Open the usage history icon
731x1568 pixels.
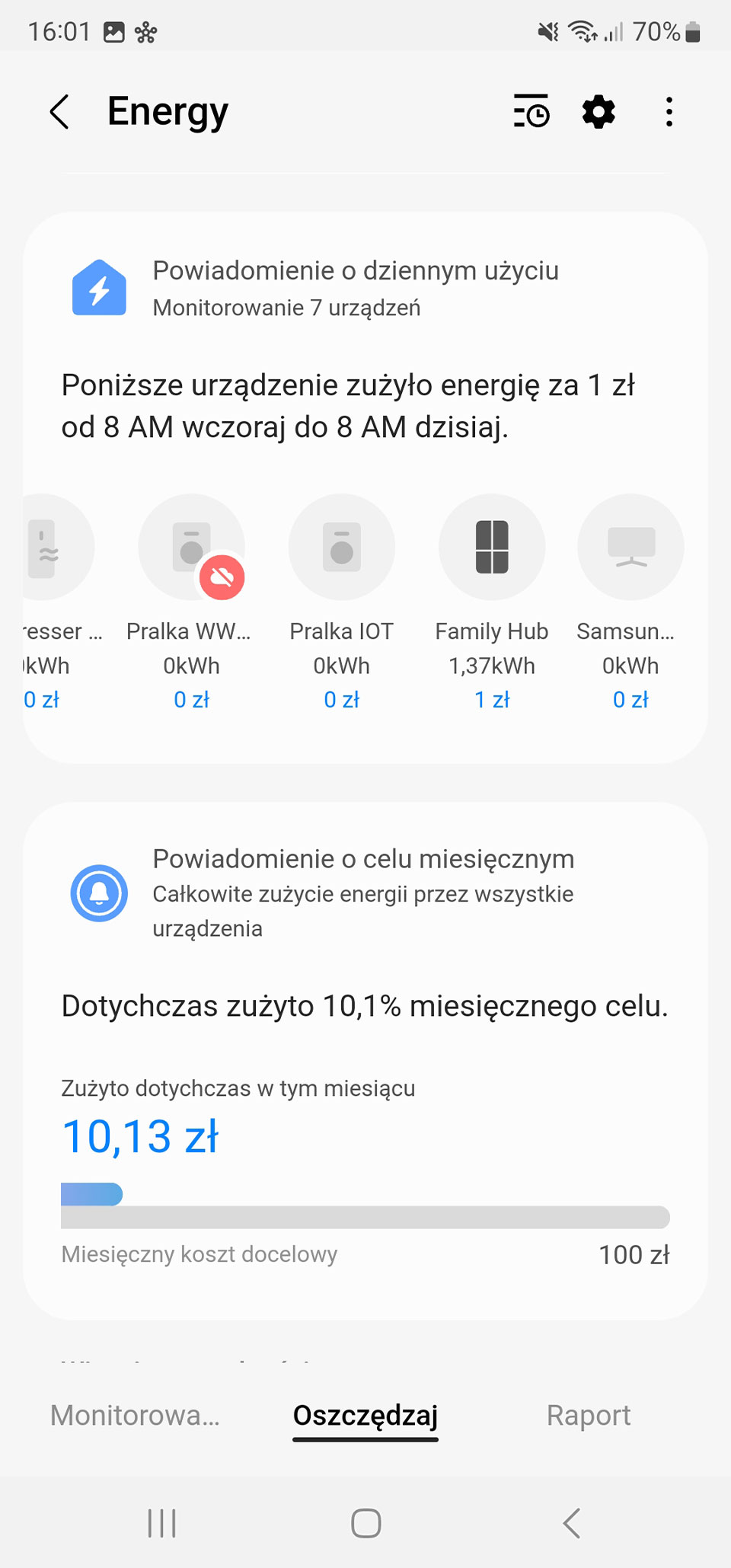tap(531, 111)
